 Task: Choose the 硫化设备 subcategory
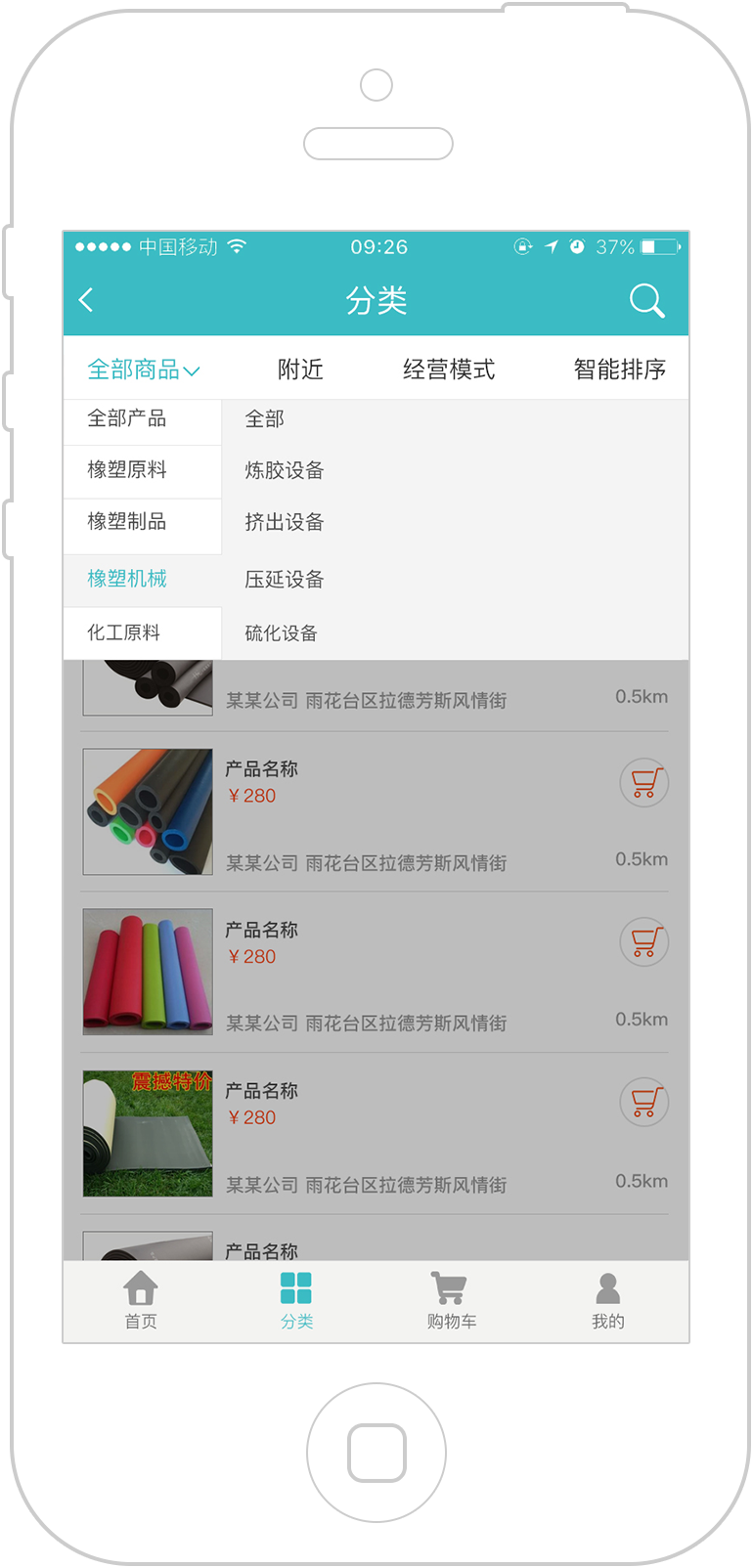[x=282, y=633]
